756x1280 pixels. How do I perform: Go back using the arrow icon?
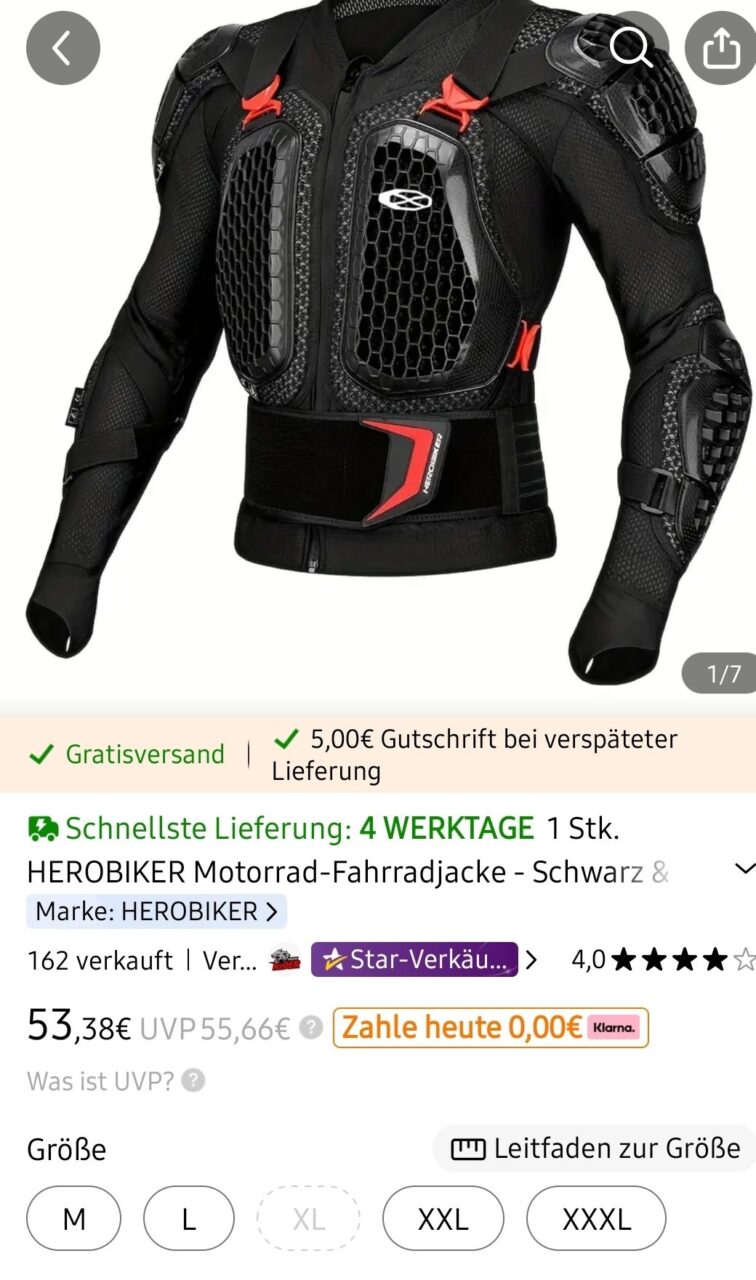pyautogui.click(x=63, y=47)
